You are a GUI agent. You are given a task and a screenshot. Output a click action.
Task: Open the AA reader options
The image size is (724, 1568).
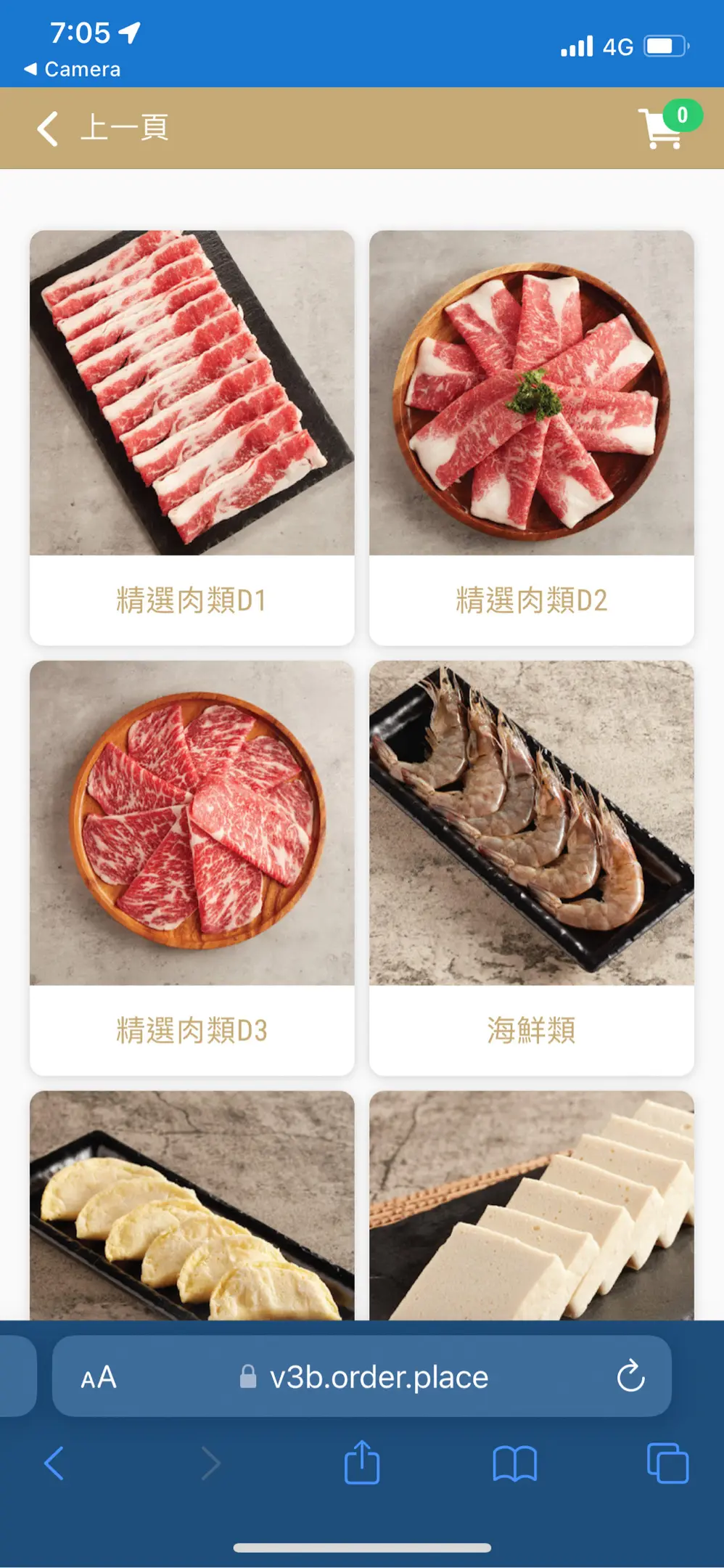[99, 1377]
